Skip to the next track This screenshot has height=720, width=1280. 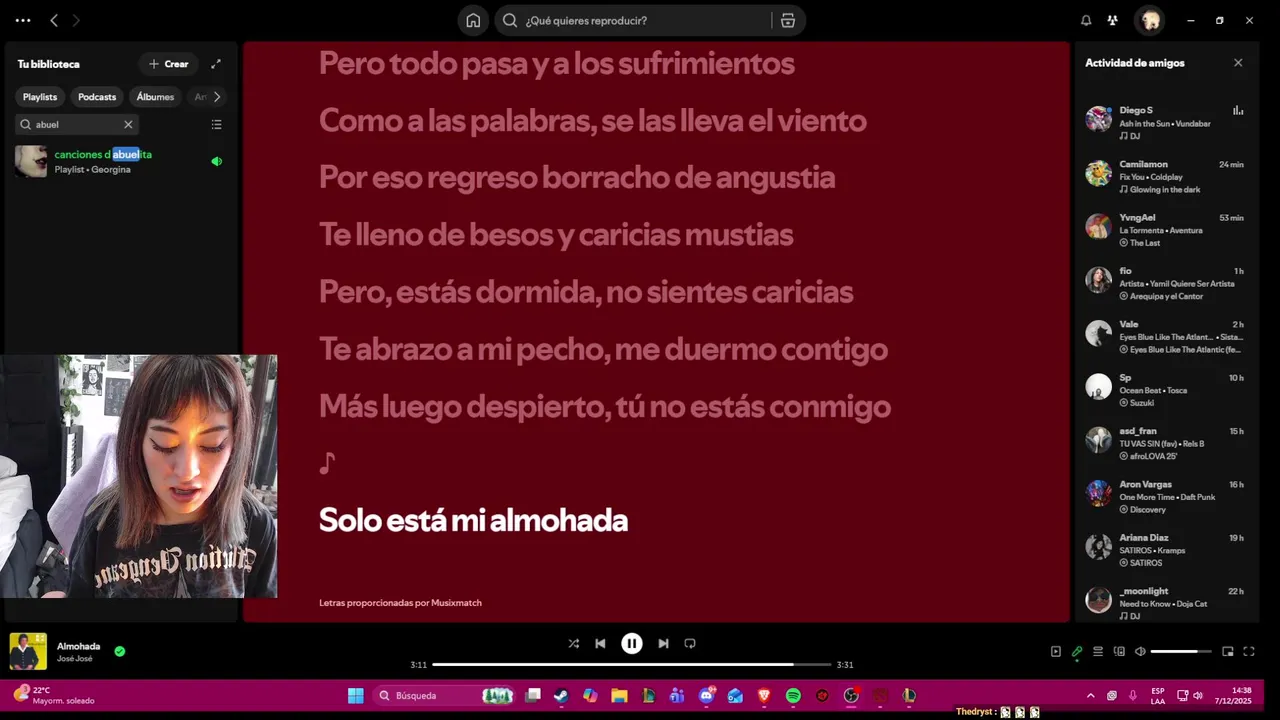click(663, 644)
